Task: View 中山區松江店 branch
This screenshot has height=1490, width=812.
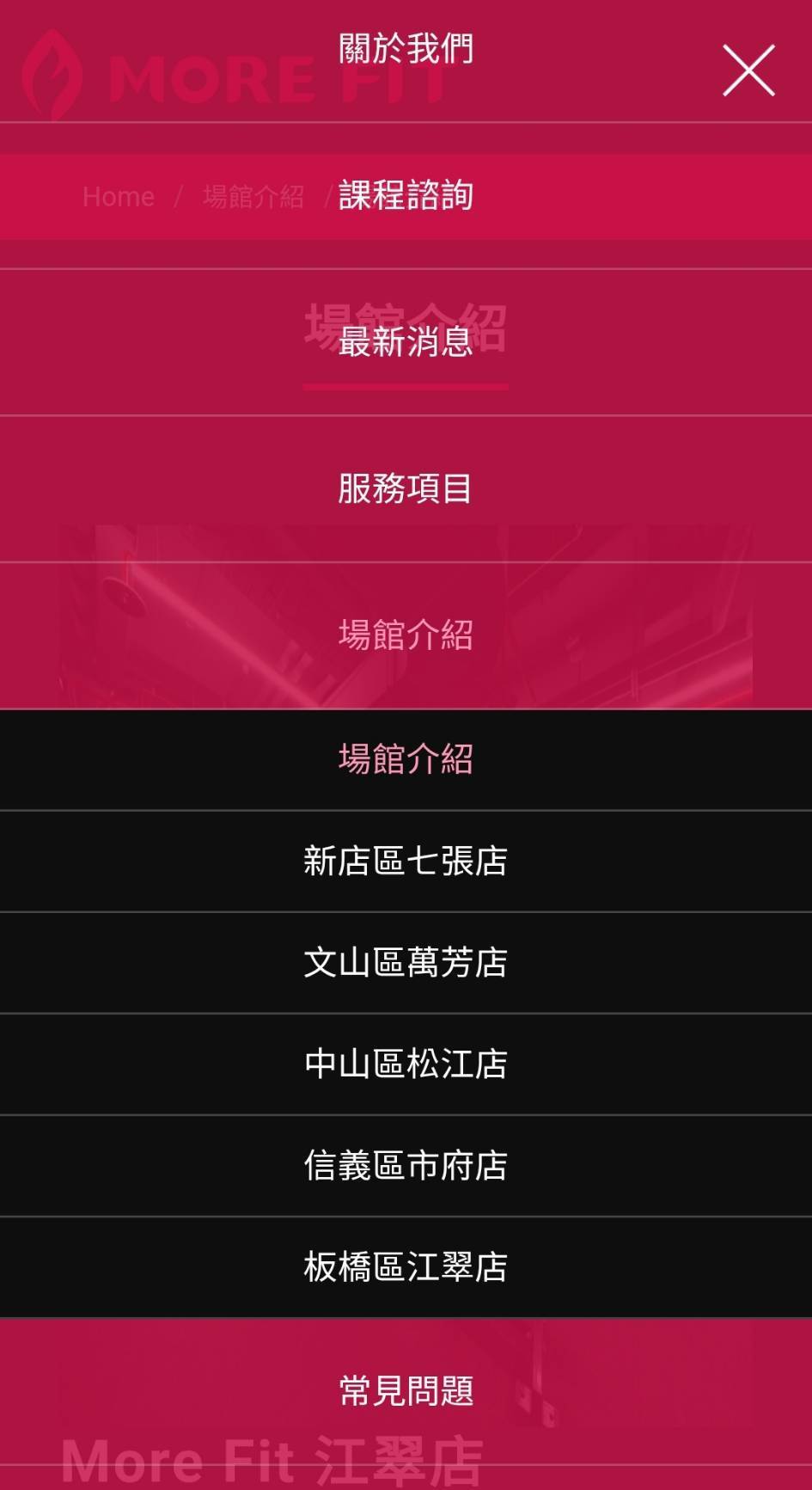Action: tap(406, 1064)
